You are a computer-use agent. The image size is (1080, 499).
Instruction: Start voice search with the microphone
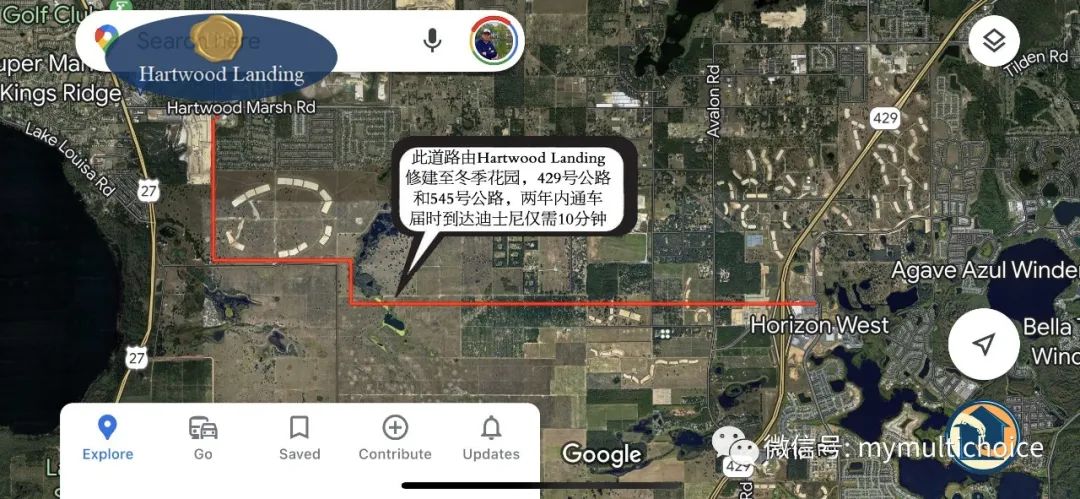[432, 41]
